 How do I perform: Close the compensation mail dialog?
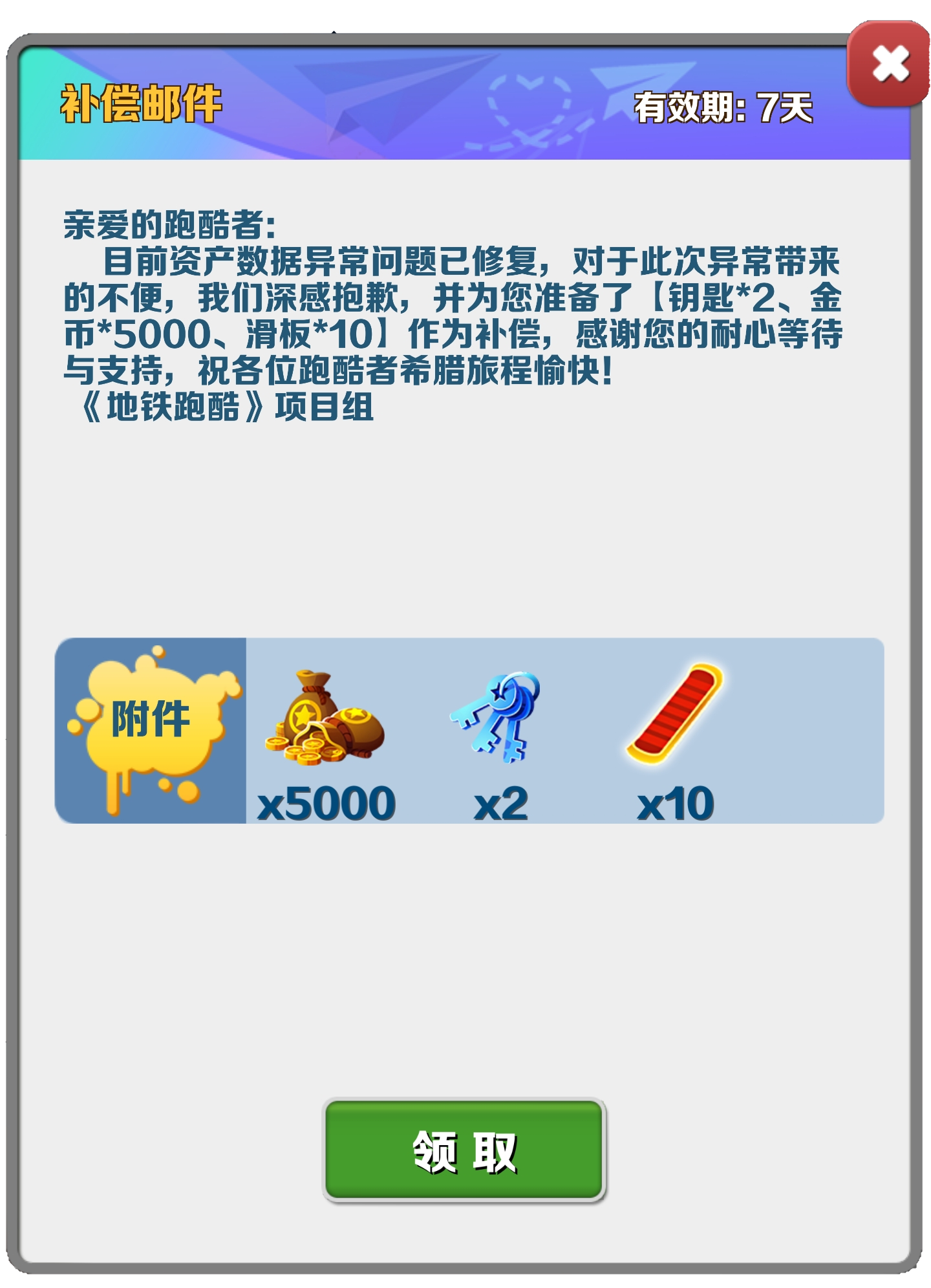(x=890, y=64)
